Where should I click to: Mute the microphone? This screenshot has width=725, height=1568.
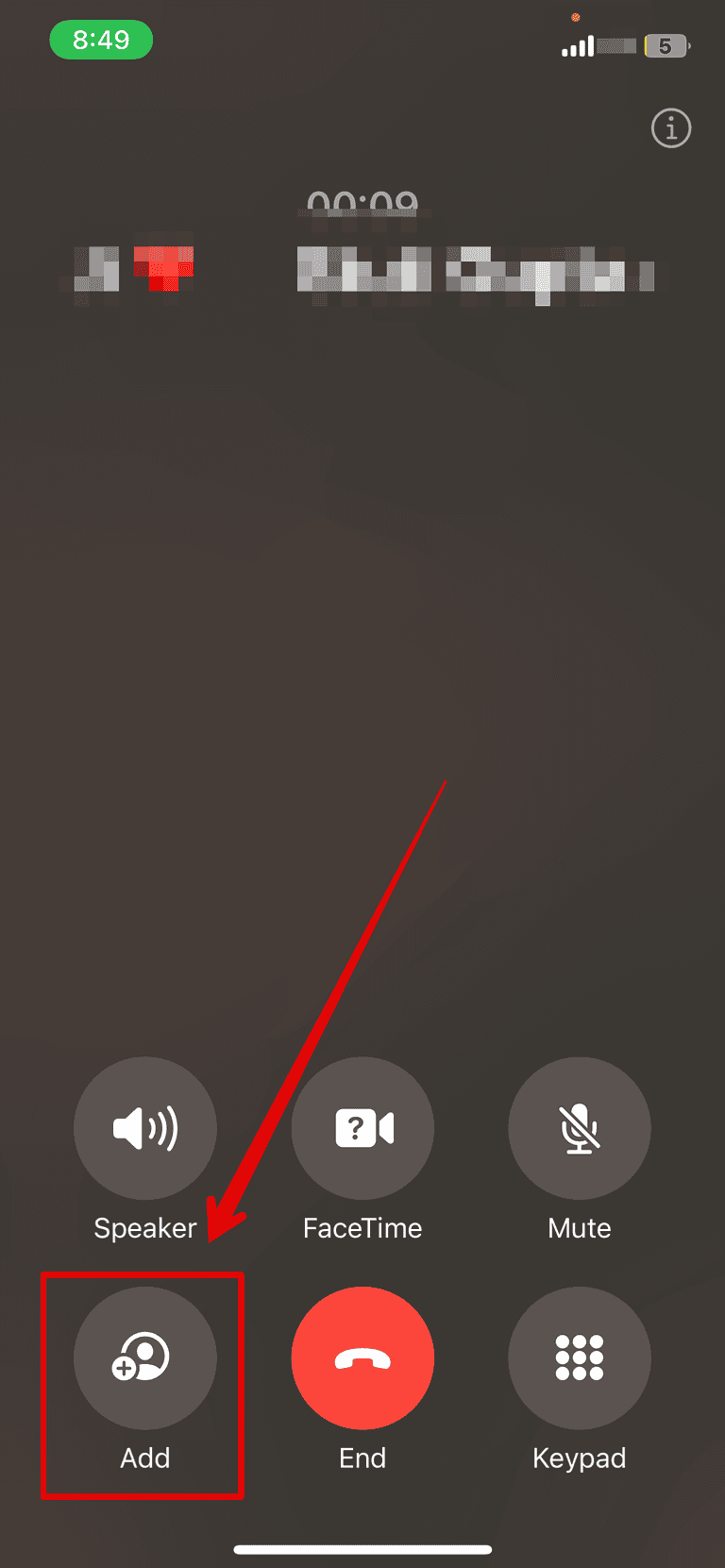point(580,1127)
